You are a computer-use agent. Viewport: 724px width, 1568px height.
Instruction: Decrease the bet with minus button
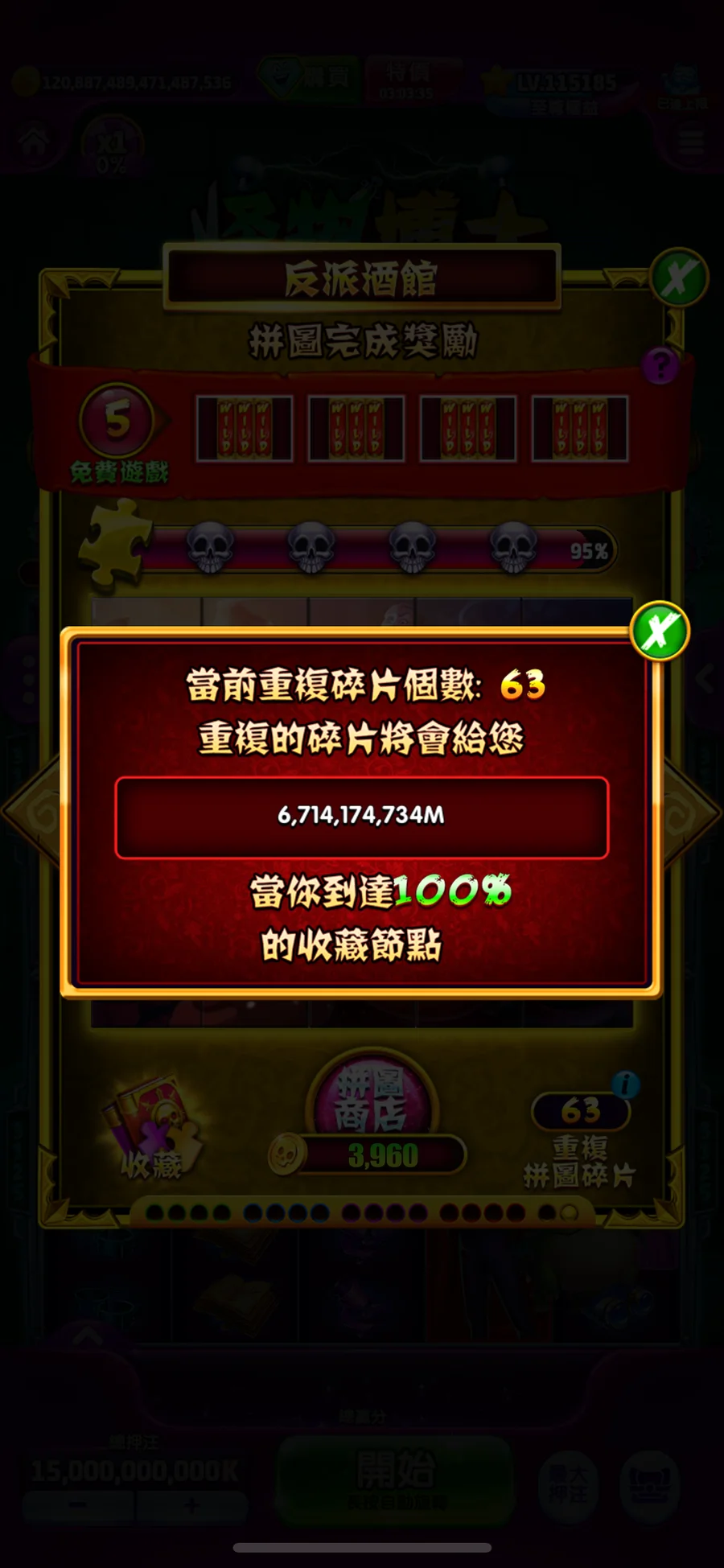click(78, 1504)
